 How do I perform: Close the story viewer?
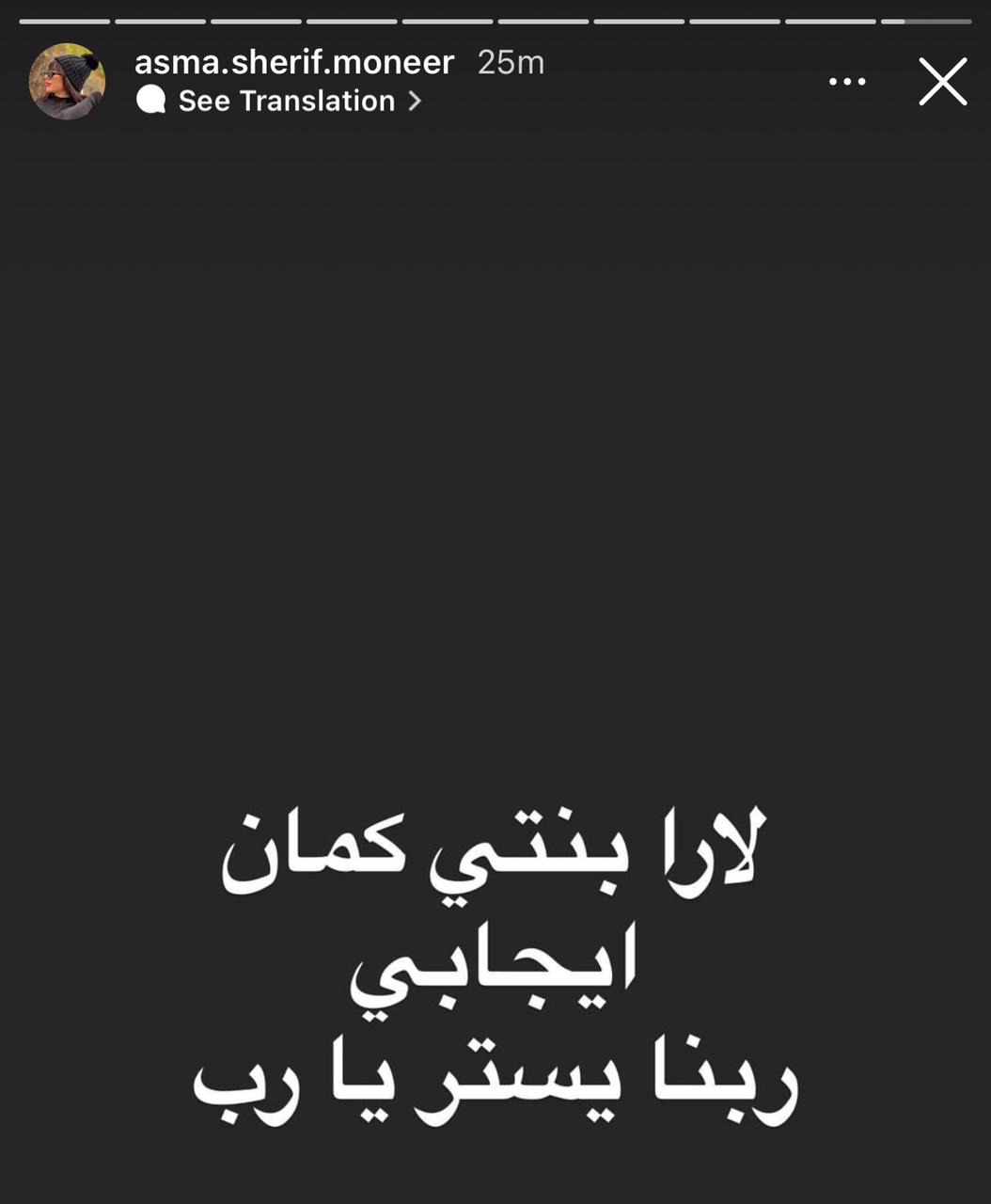click(x=942, y=82)
